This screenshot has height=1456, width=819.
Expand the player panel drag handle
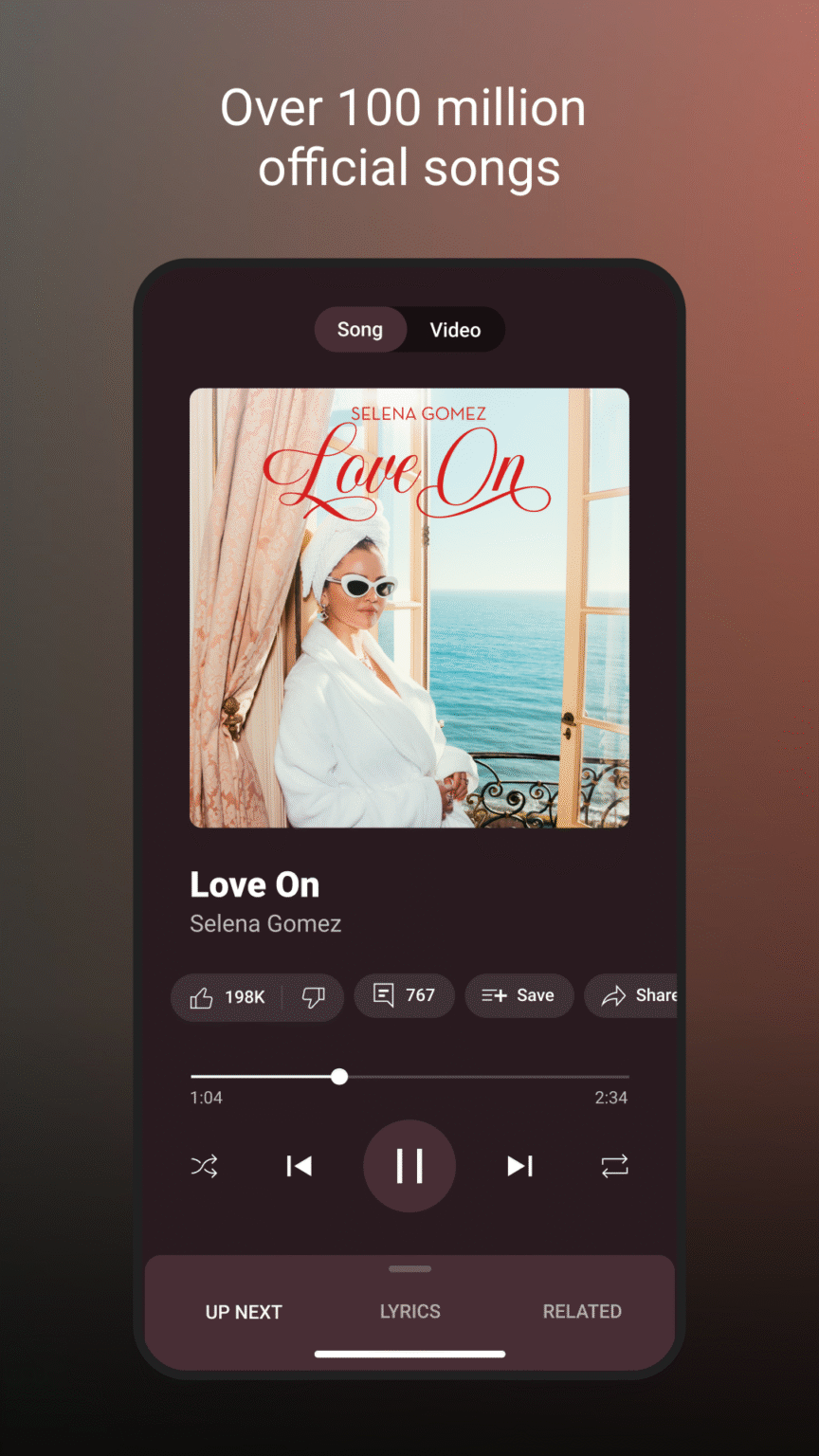point(409,1268)
